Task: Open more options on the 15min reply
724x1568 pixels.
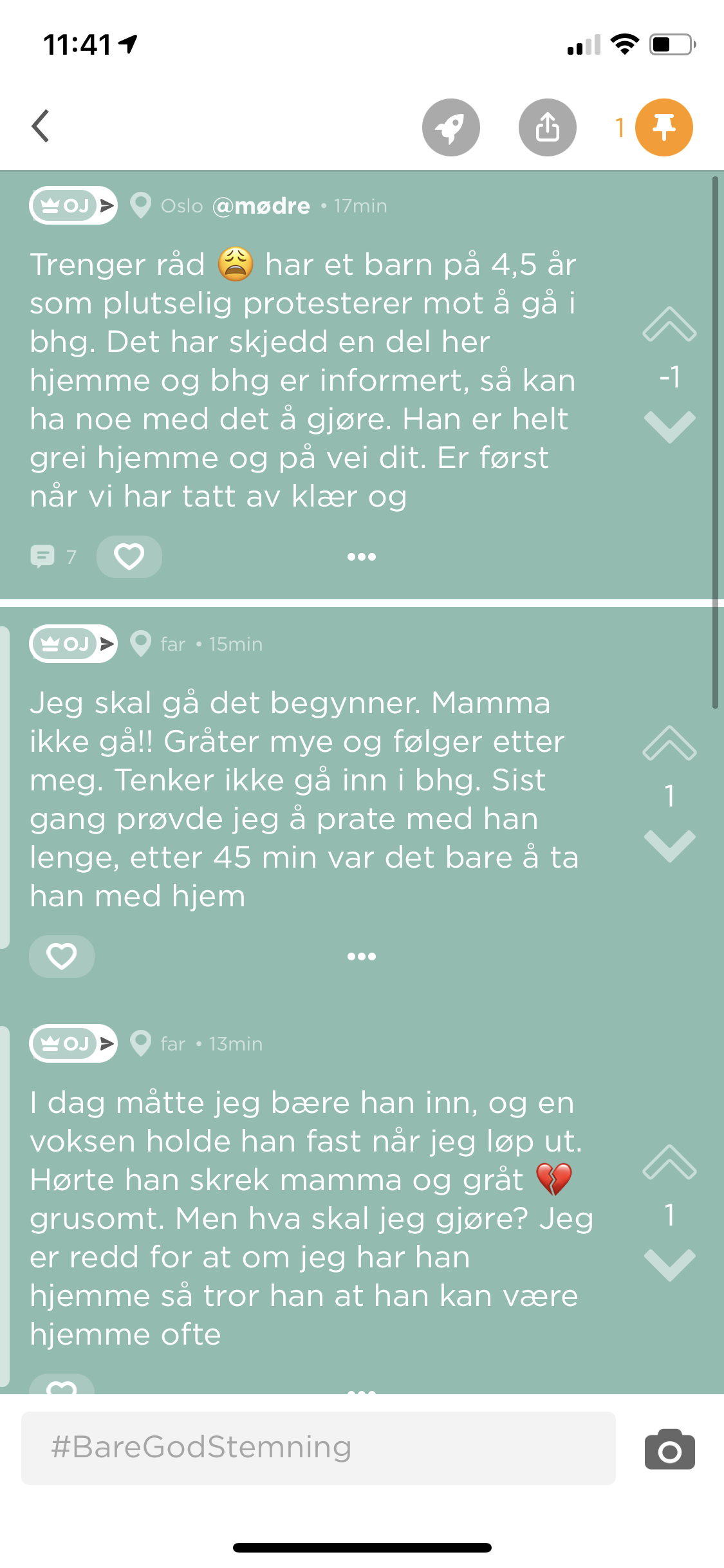Action: pyautogui.click(x=362, y=957)
